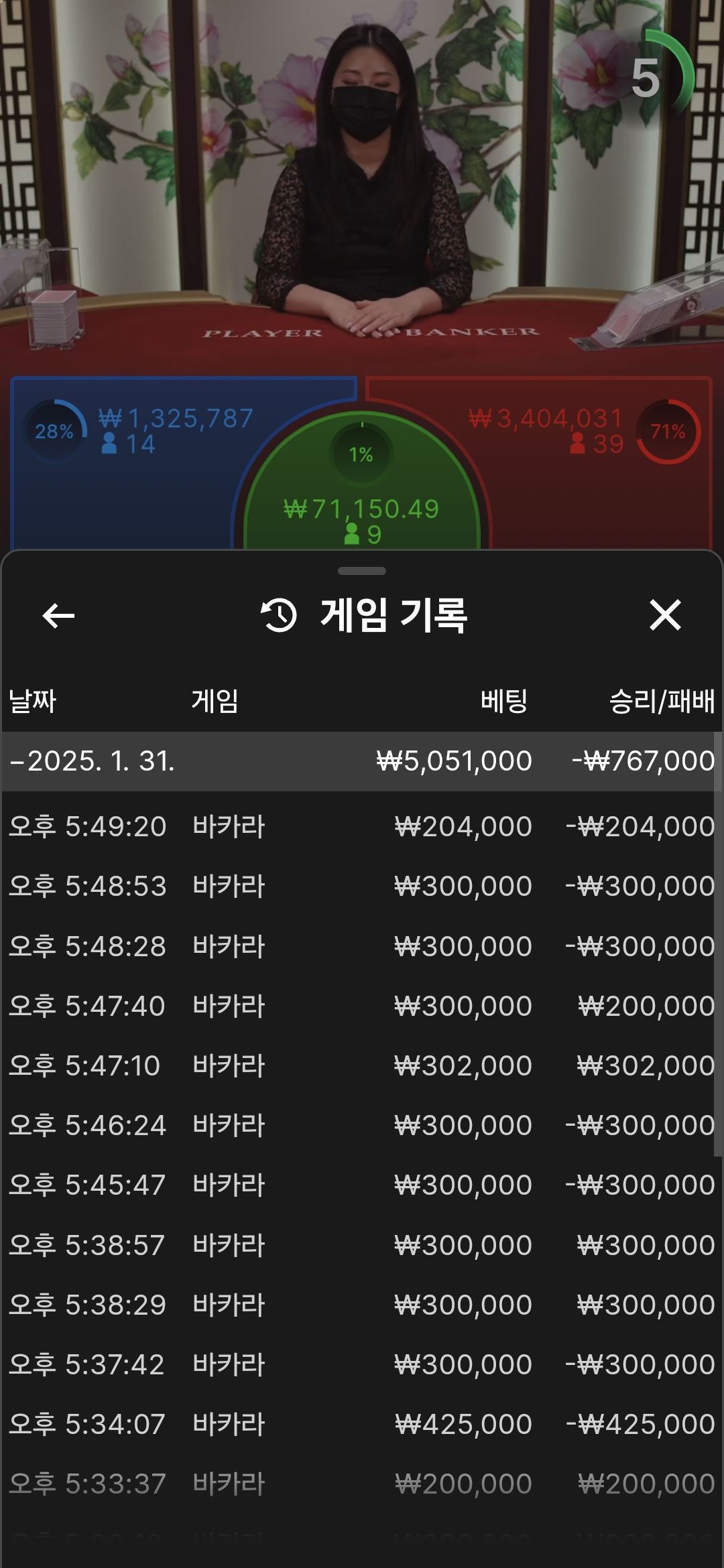Tap the drag handle above 게임 기록

tap(362, 571)
